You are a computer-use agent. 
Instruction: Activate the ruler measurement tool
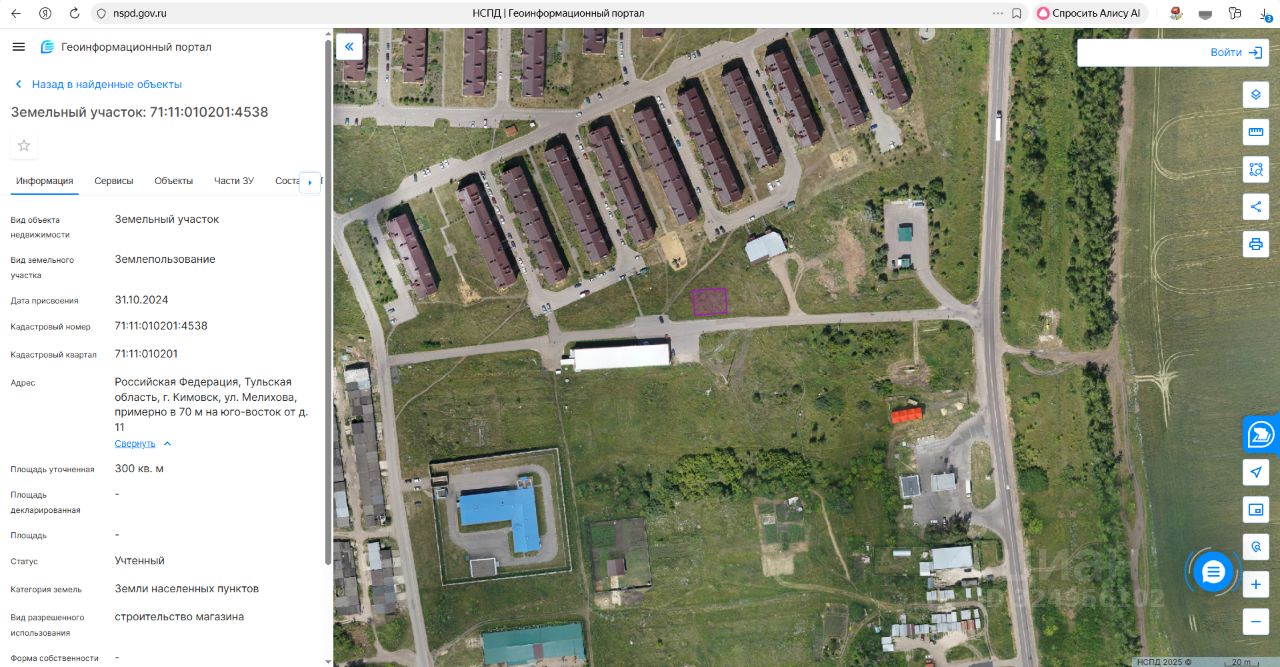click(x=1256, y=132)
